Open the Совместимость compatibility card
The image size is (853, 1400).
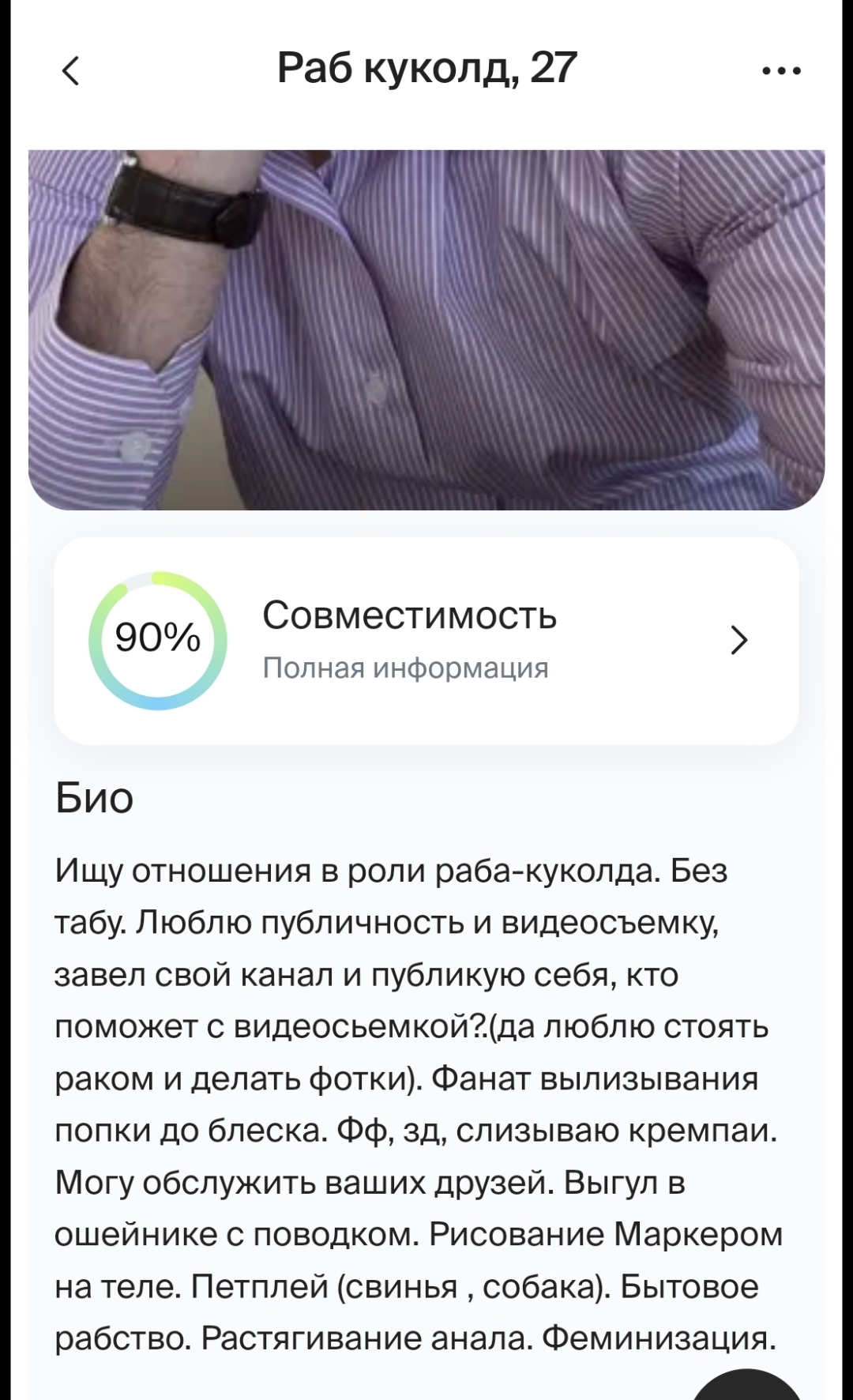pyautogui.click(x=426, y=641)
